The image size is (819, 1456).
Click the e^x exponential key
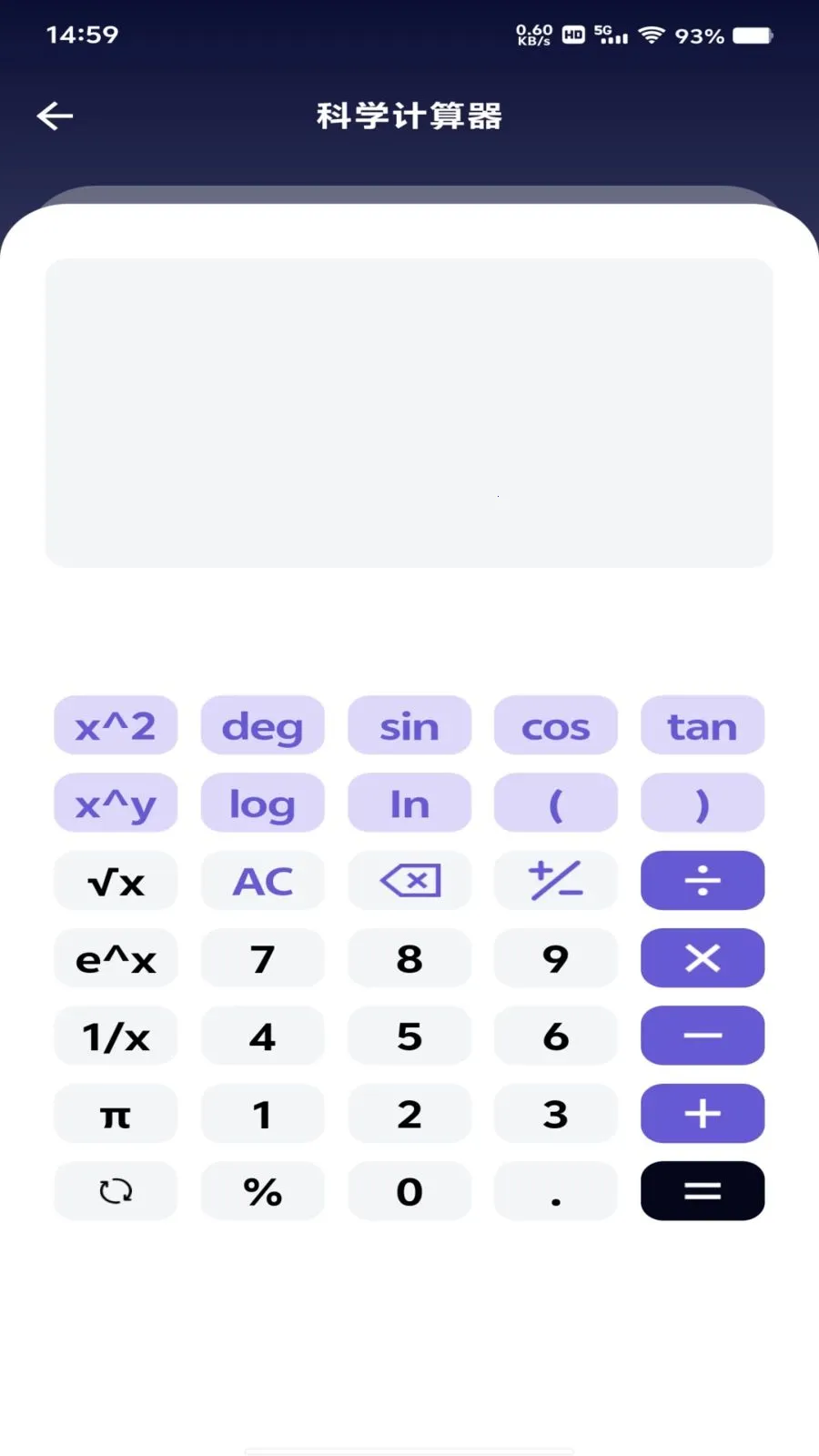click(116, 957)
